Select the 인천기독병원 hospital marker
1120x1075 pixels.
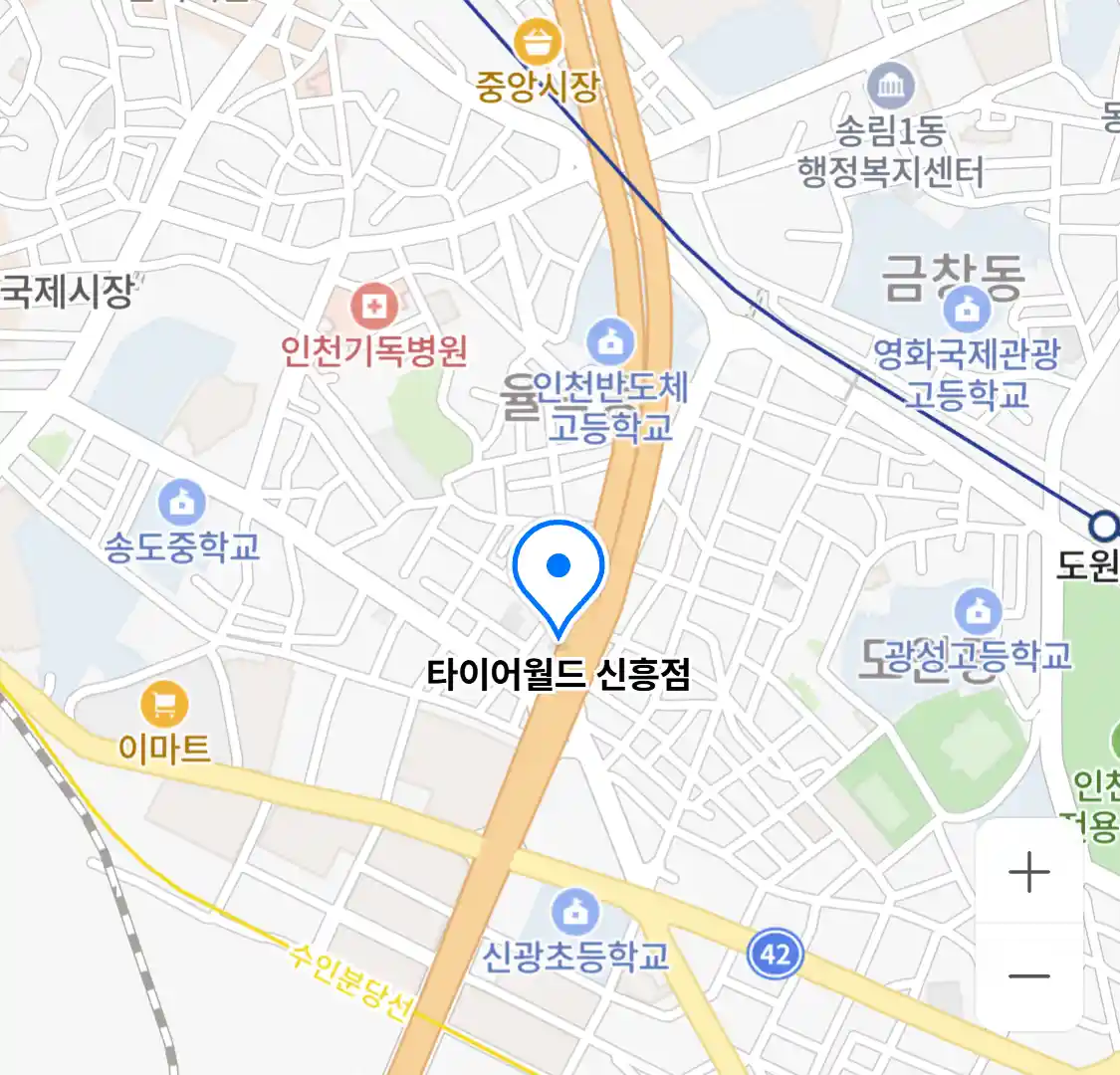click(374, 306)
